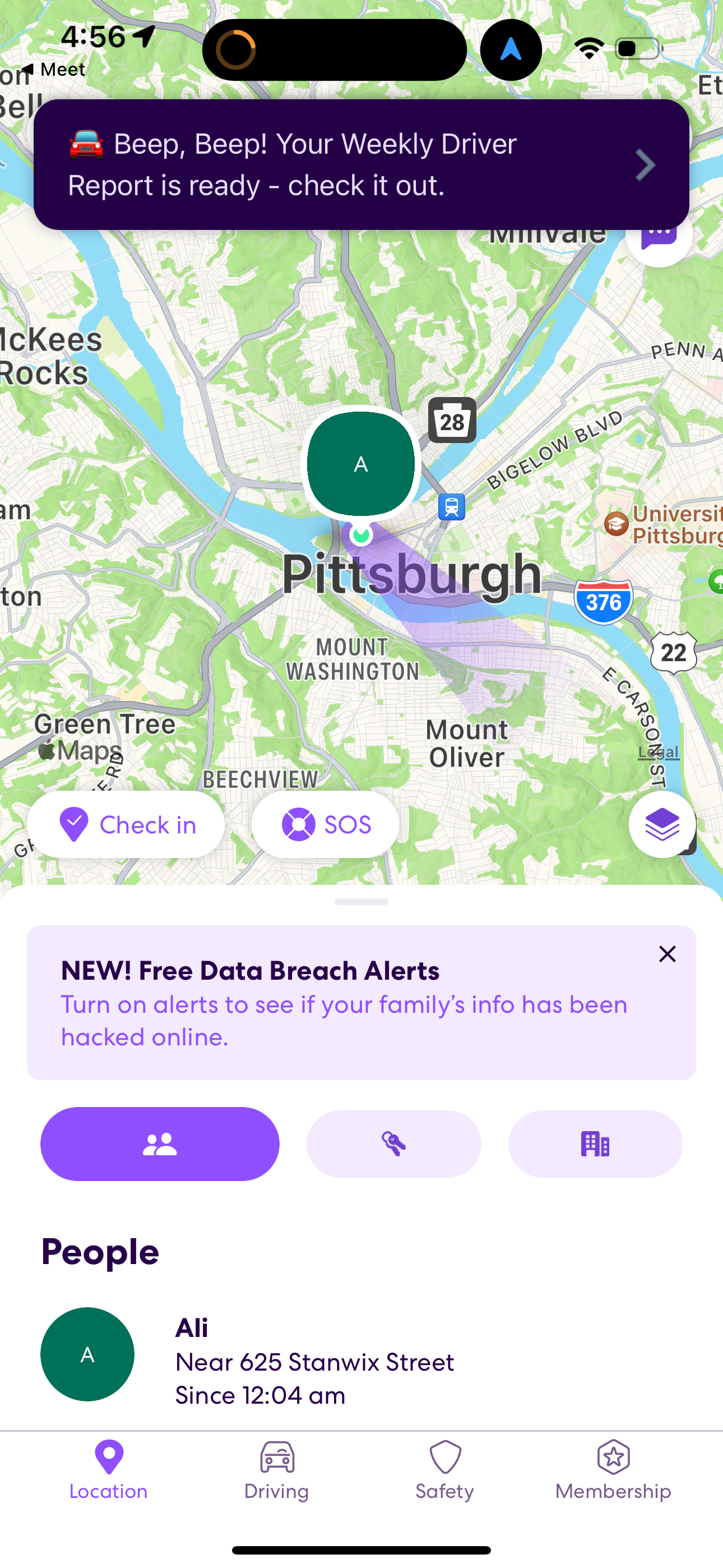The image size is (723, 1568).
Task: Expand the Weekly Driver Report via chevron
Action: (644, 165)
